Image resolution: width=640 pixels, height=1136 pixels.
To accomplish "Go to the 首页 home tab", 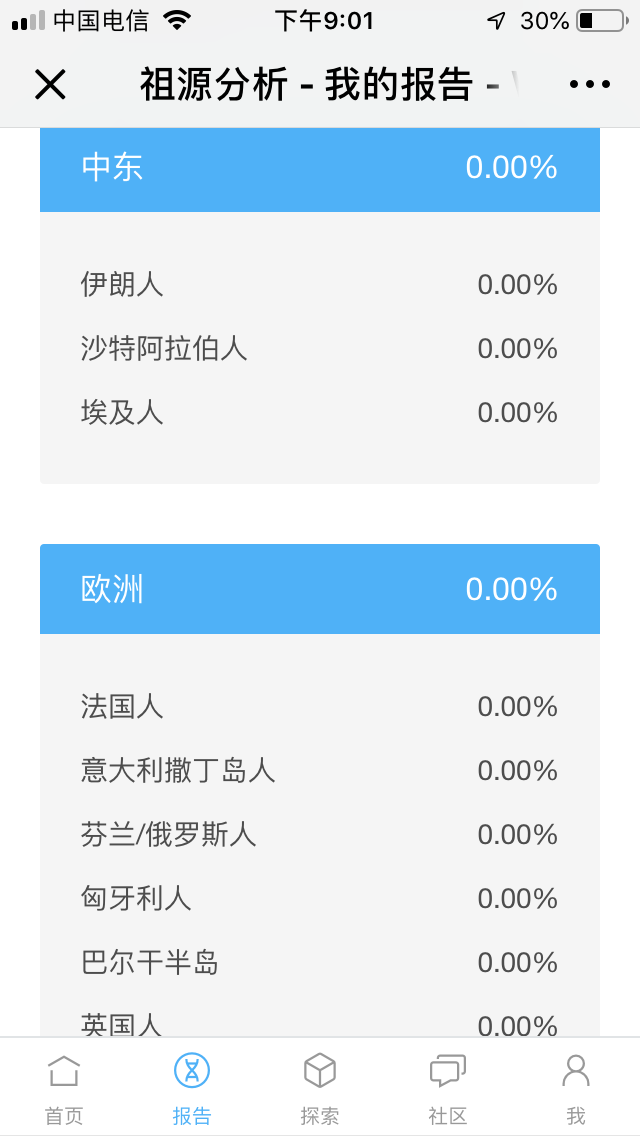I will click(64, 1089).
